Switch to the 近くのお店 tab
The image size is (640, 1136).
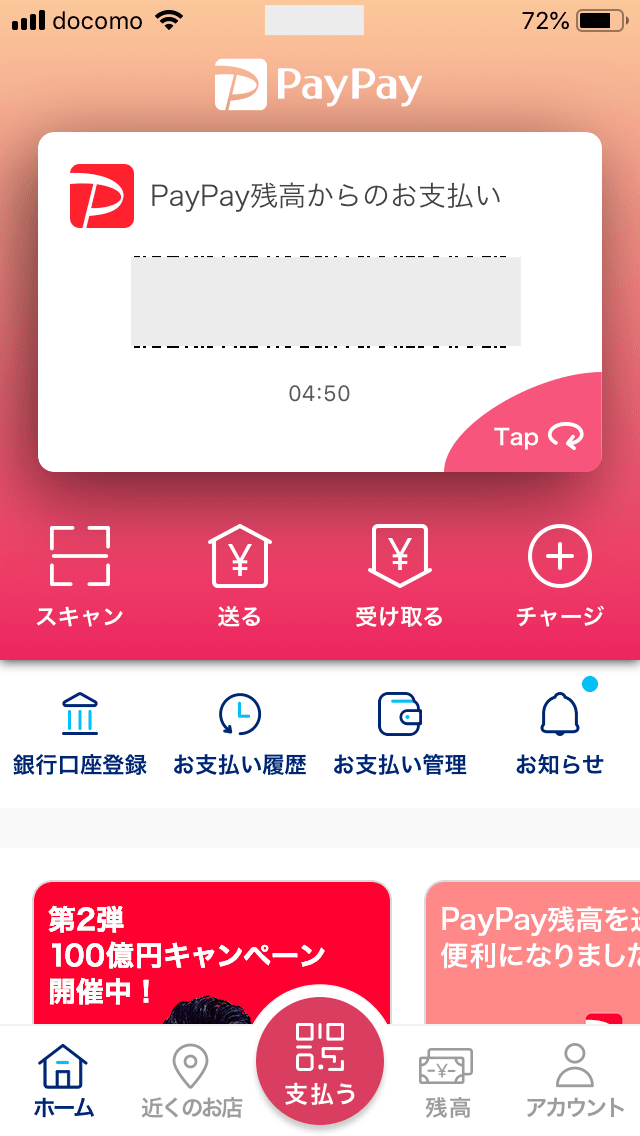(x=191, y=1080)
